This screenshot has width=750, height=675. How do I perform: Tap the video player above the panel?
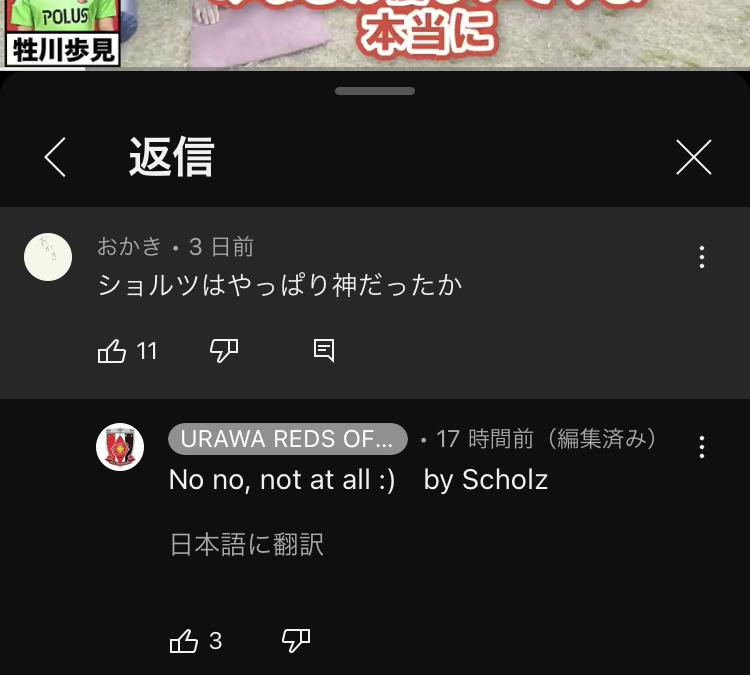point(375,32)
